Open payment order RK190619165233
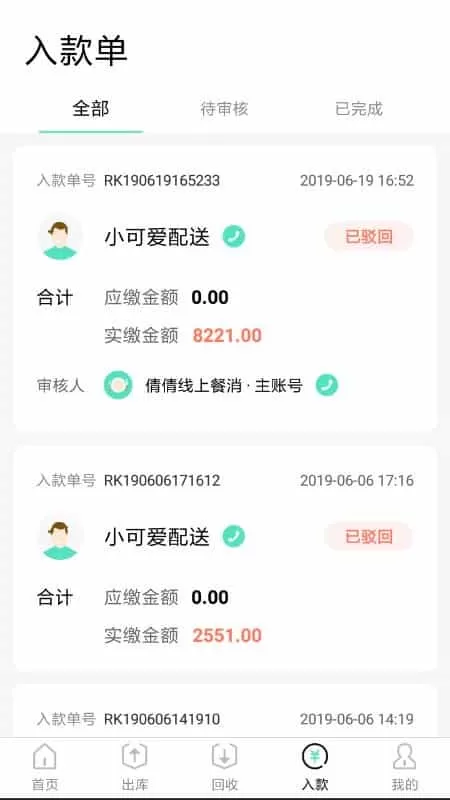Viewport: 450px width, 800px height. pos(225,288)
